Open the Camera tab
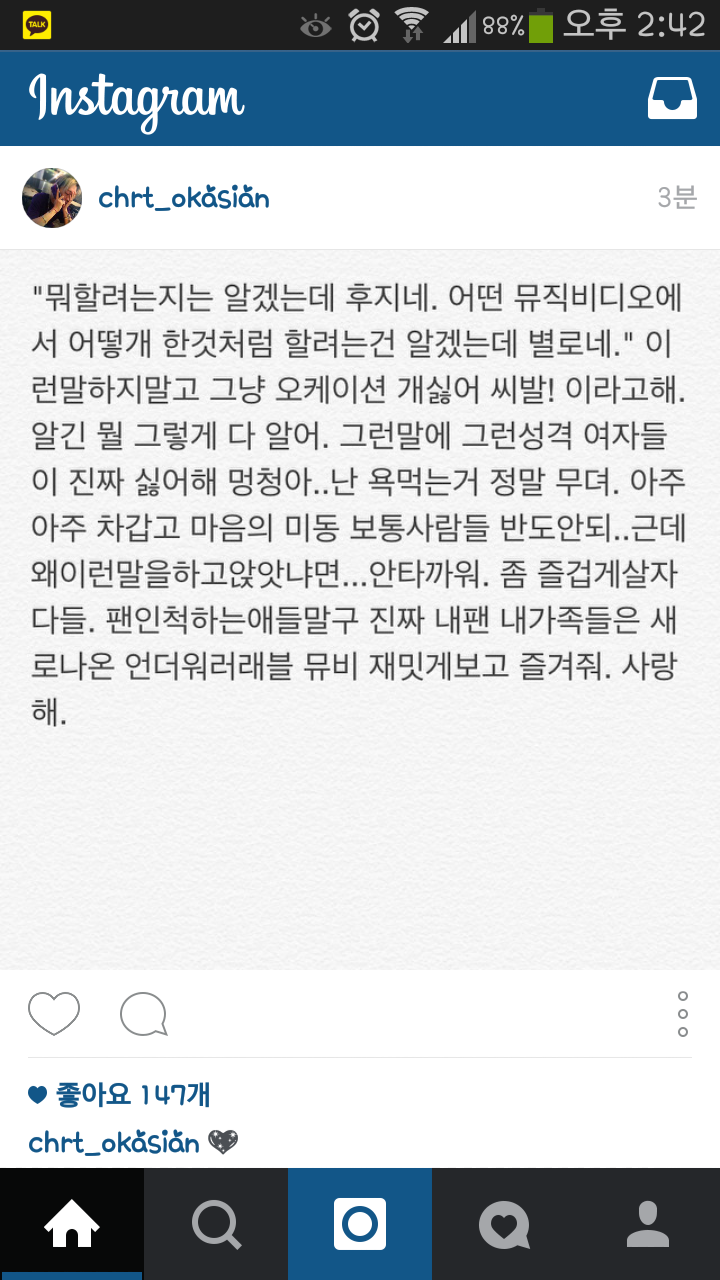This screenshot has height=1280, width=720. click(360, 1224)
